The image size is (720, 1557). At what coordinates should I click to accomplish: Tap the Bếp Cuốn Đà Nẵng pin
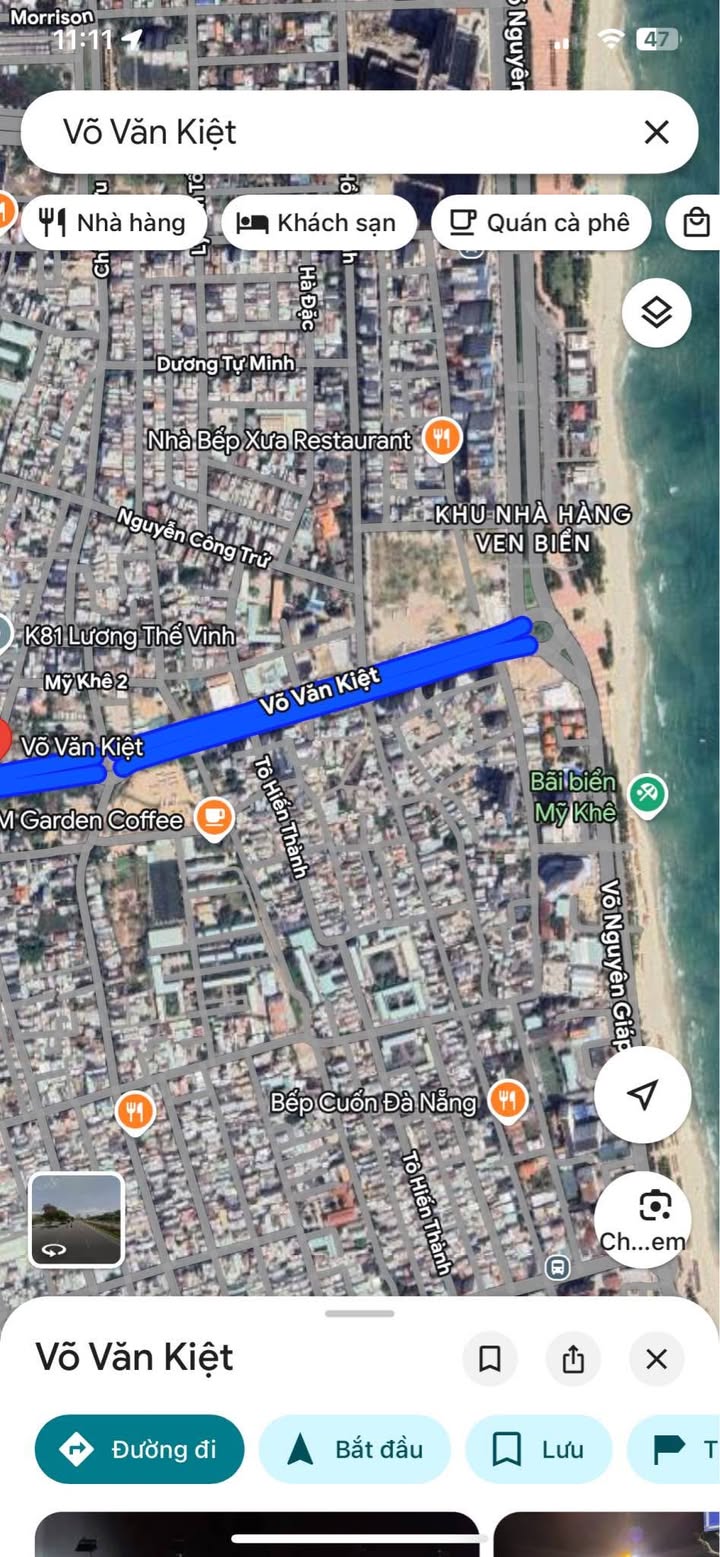coord(508,1101)
